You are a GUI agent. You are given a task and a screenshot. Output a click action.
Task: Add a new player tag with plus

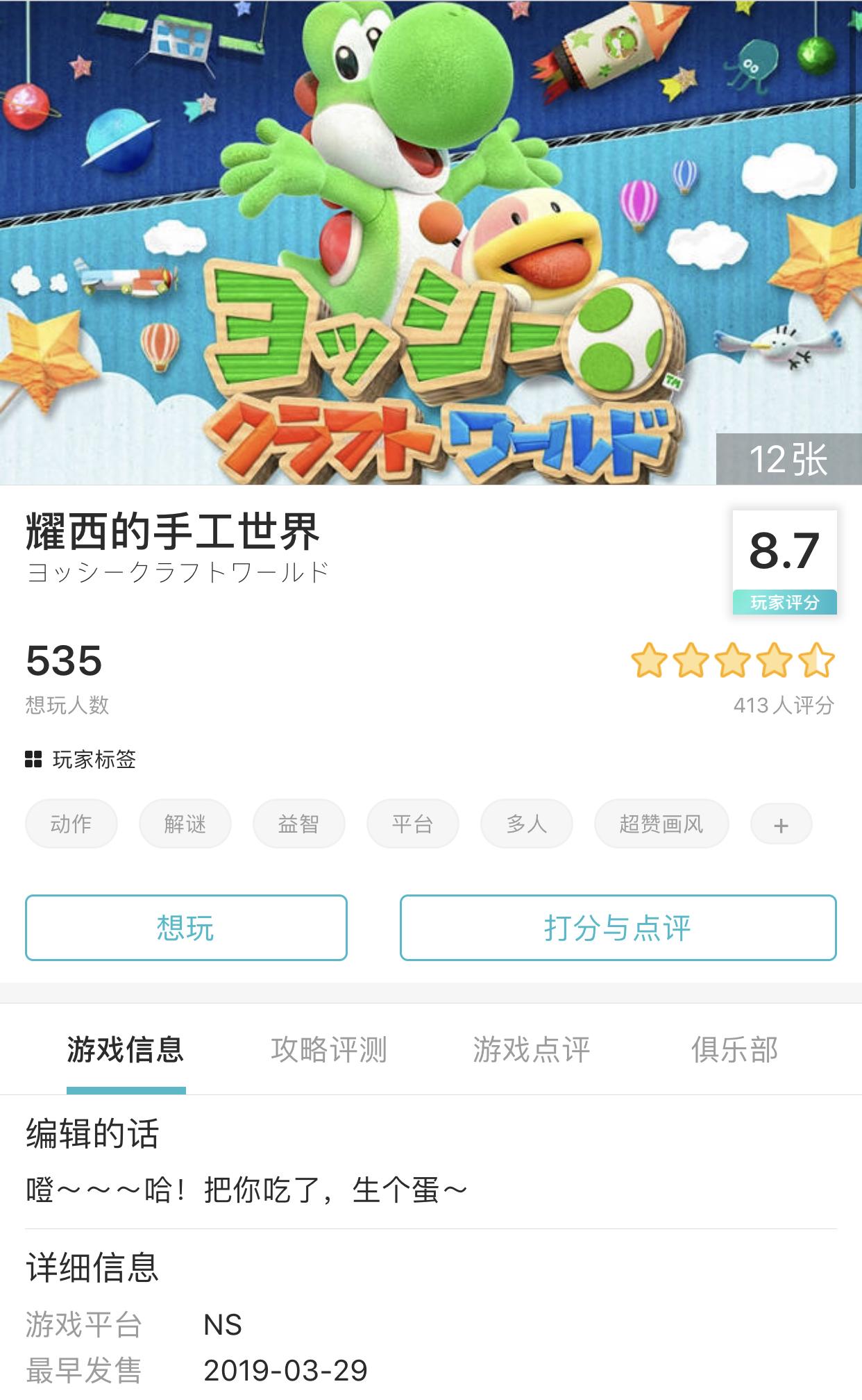[x=781, y=825]
